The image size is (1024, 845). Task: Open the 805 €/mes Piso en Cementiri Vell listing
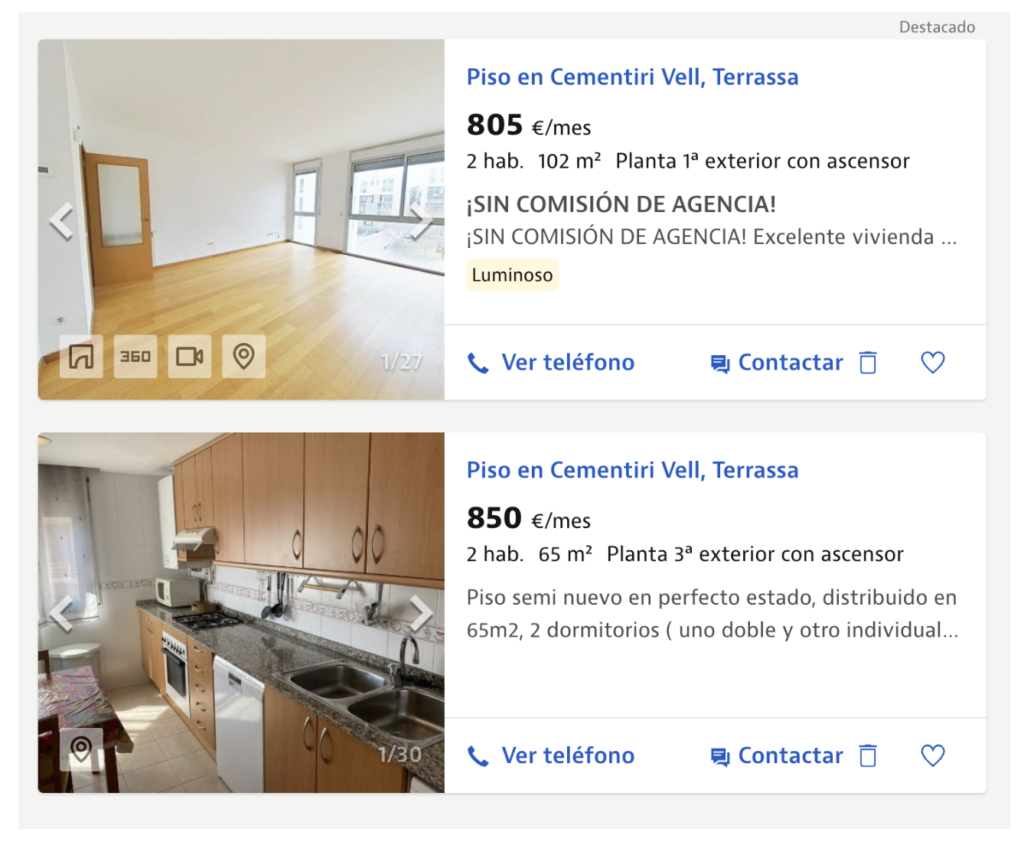click(x=632, y=78)
